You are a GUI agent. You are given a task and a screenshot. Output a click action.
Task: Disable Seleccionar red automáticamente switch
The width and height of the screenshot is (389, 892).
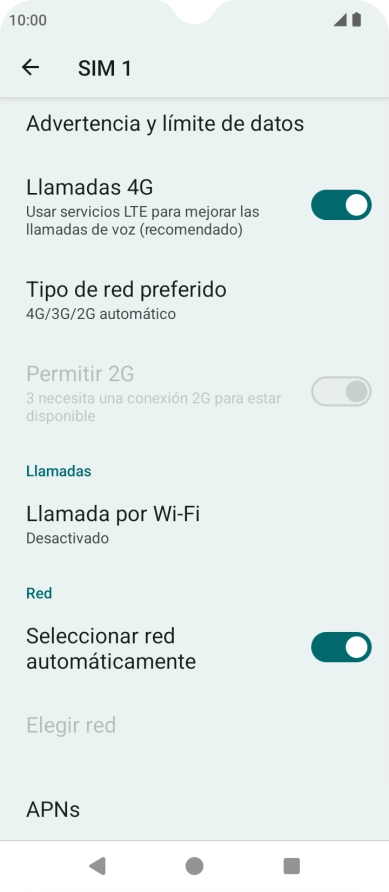pyautogui.click(x=341, y=647)
